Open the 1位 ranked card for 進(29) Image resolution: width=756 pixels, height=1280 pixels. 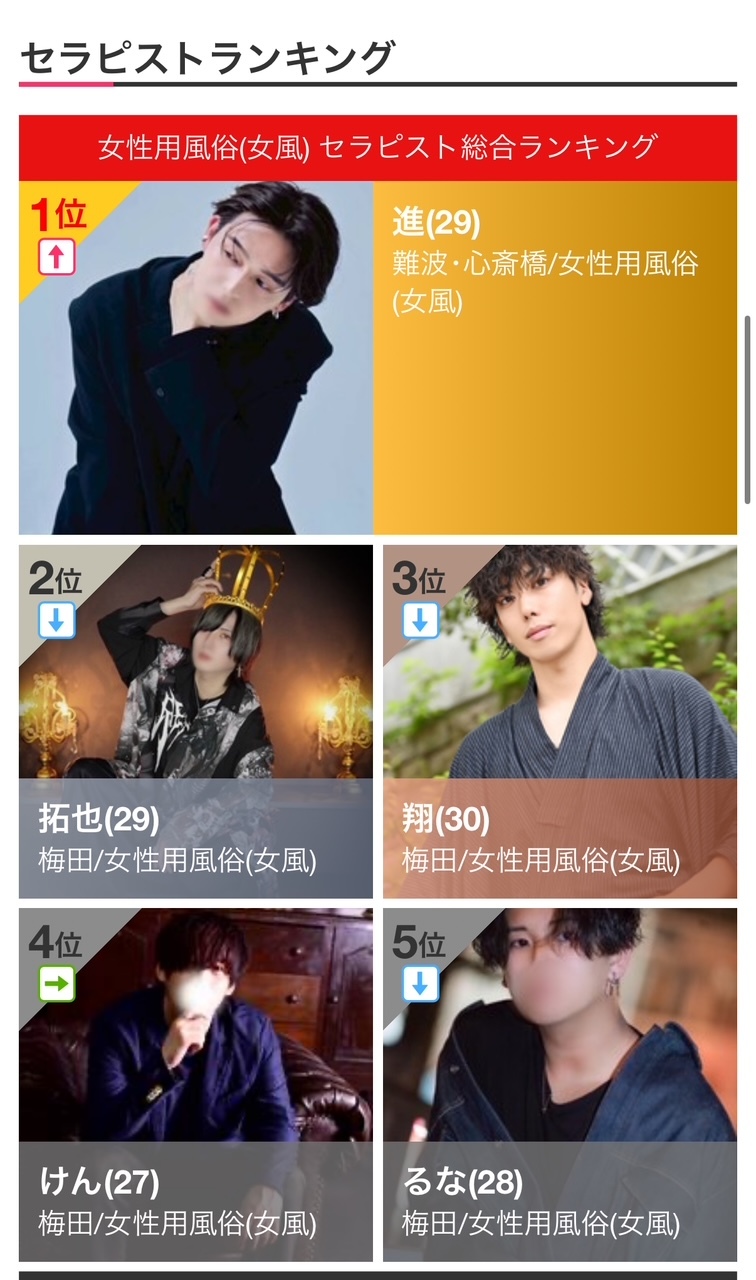tap(378, 357)
